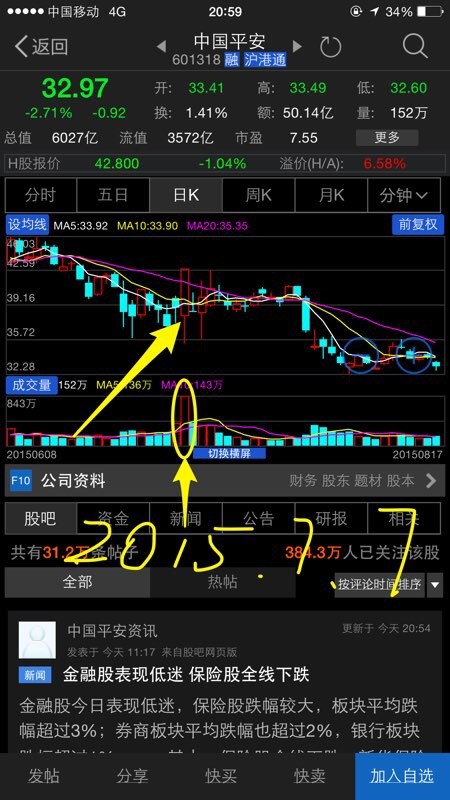
Task: Switch to previous stock with left arrow
Action: [x=161, y=47]
